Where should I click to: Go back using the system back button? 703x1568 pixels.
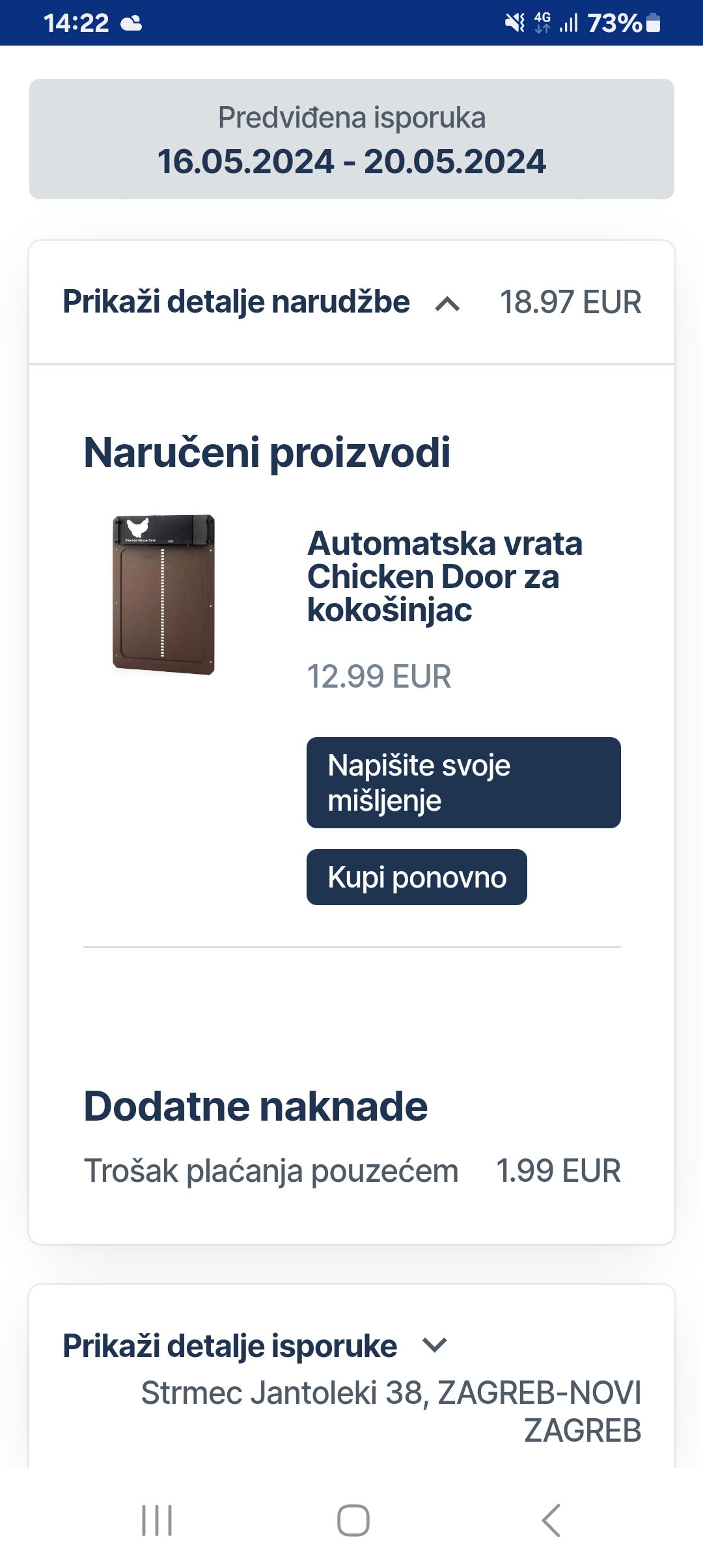[x=551, y=1520]
